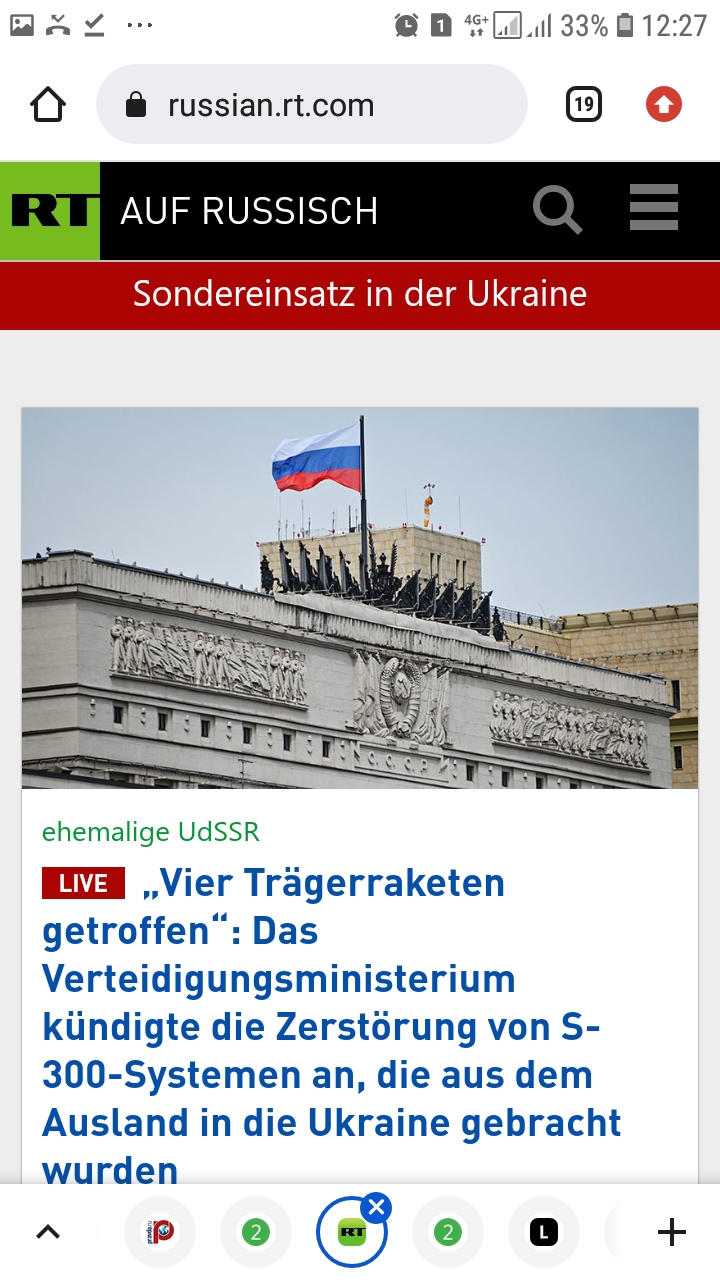Open the RT site search
720x1280 pixels.
tap(557, 210)
